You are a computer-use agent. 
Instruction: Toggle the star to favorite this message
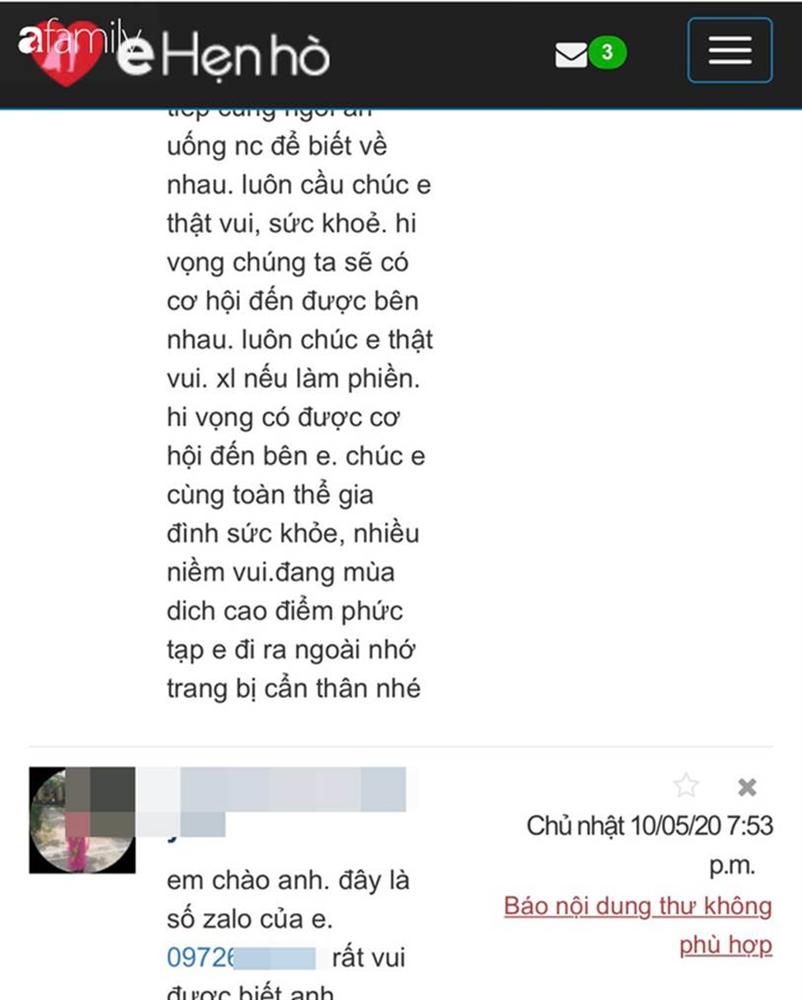pyautogui.click(x=685, y=787)
